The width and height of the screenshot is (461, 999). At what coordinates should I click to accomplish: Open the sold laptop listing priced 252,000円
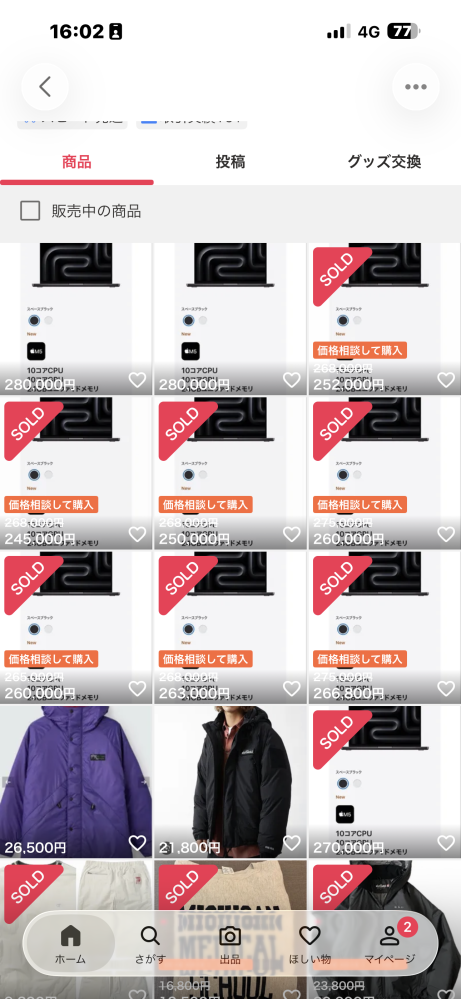pos(384,319)
